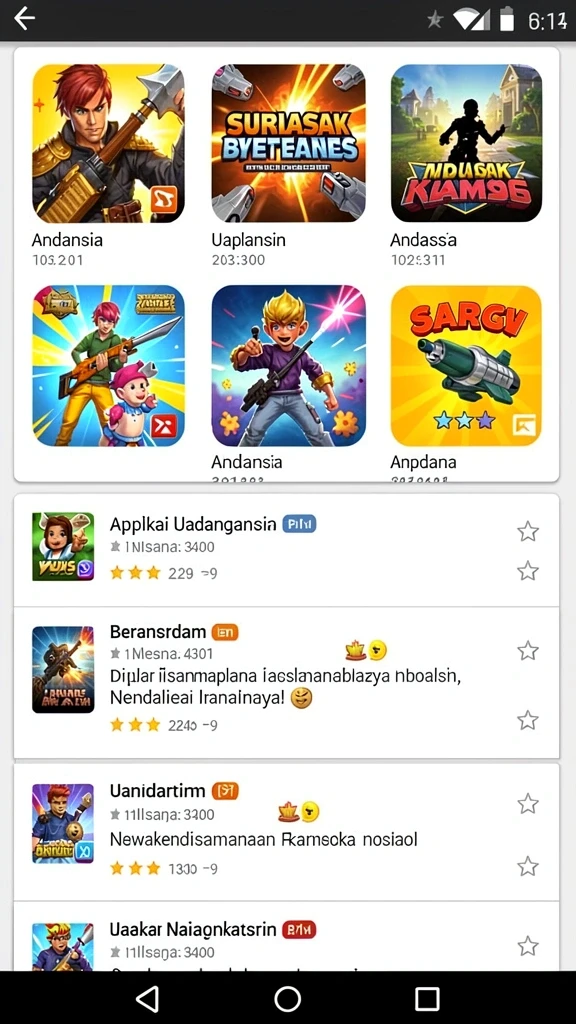Screen dimensions: 576x1024
Task: Go back using the top-left arrow
Action: 25,19
